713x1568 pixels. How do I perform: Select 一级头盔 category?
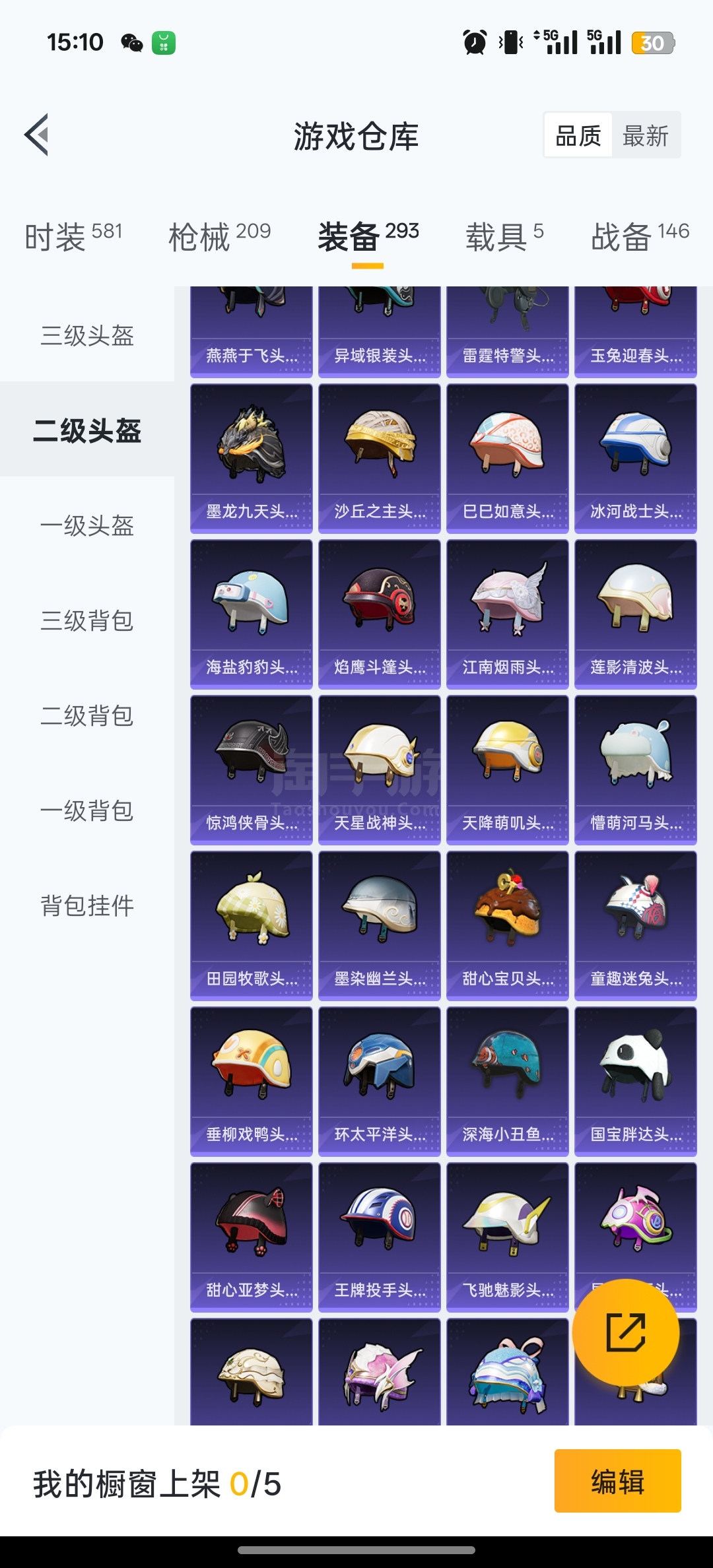click(87, 526)
